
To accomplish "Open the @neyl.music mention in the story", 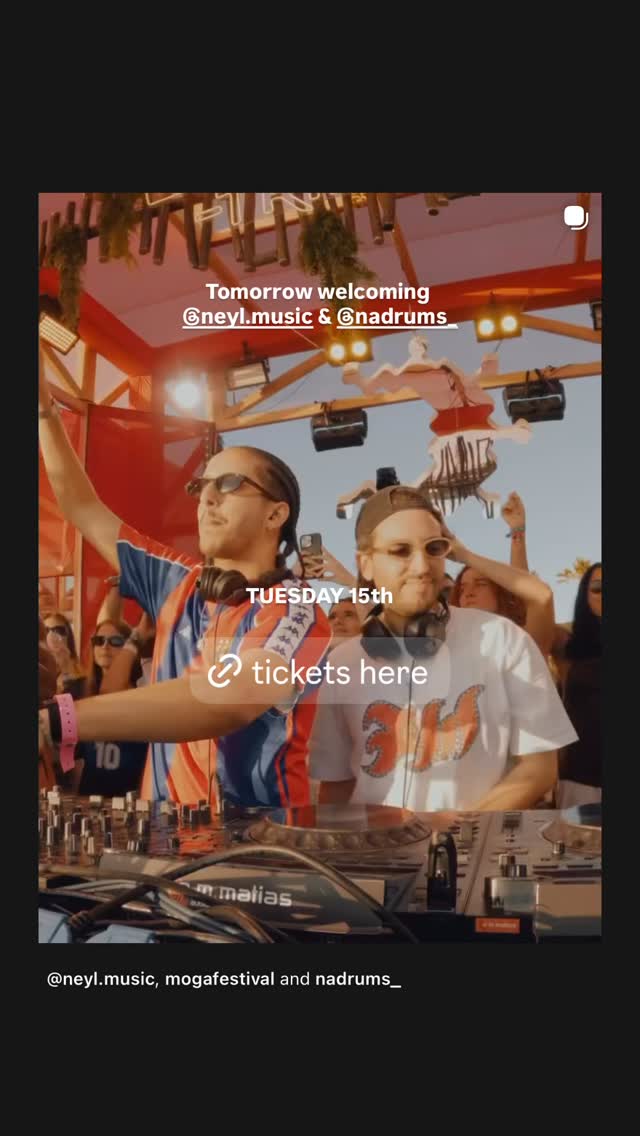I will [248, 317].
